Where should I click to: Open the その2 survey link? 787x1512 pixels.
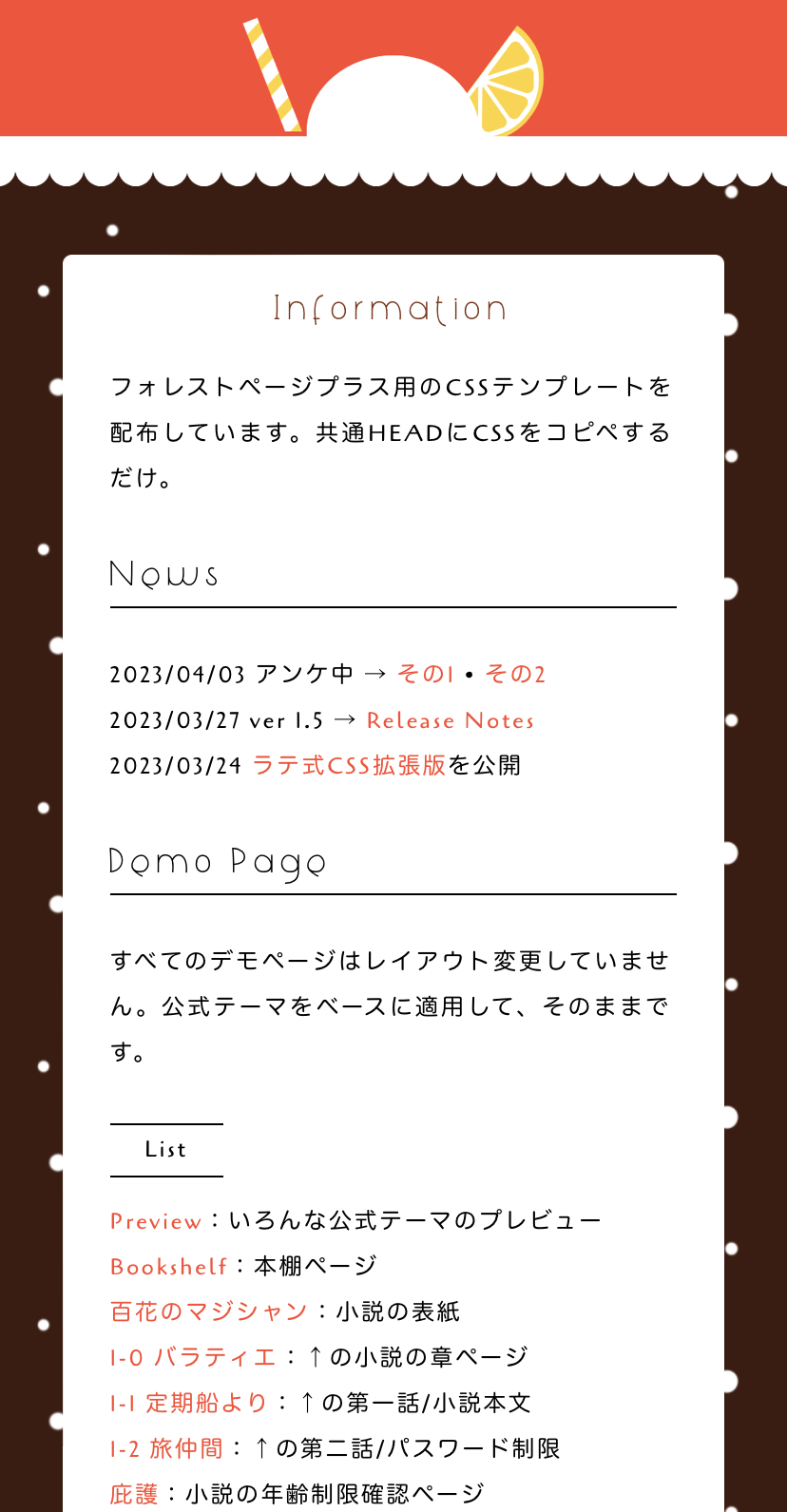click(x=514, y=674)
